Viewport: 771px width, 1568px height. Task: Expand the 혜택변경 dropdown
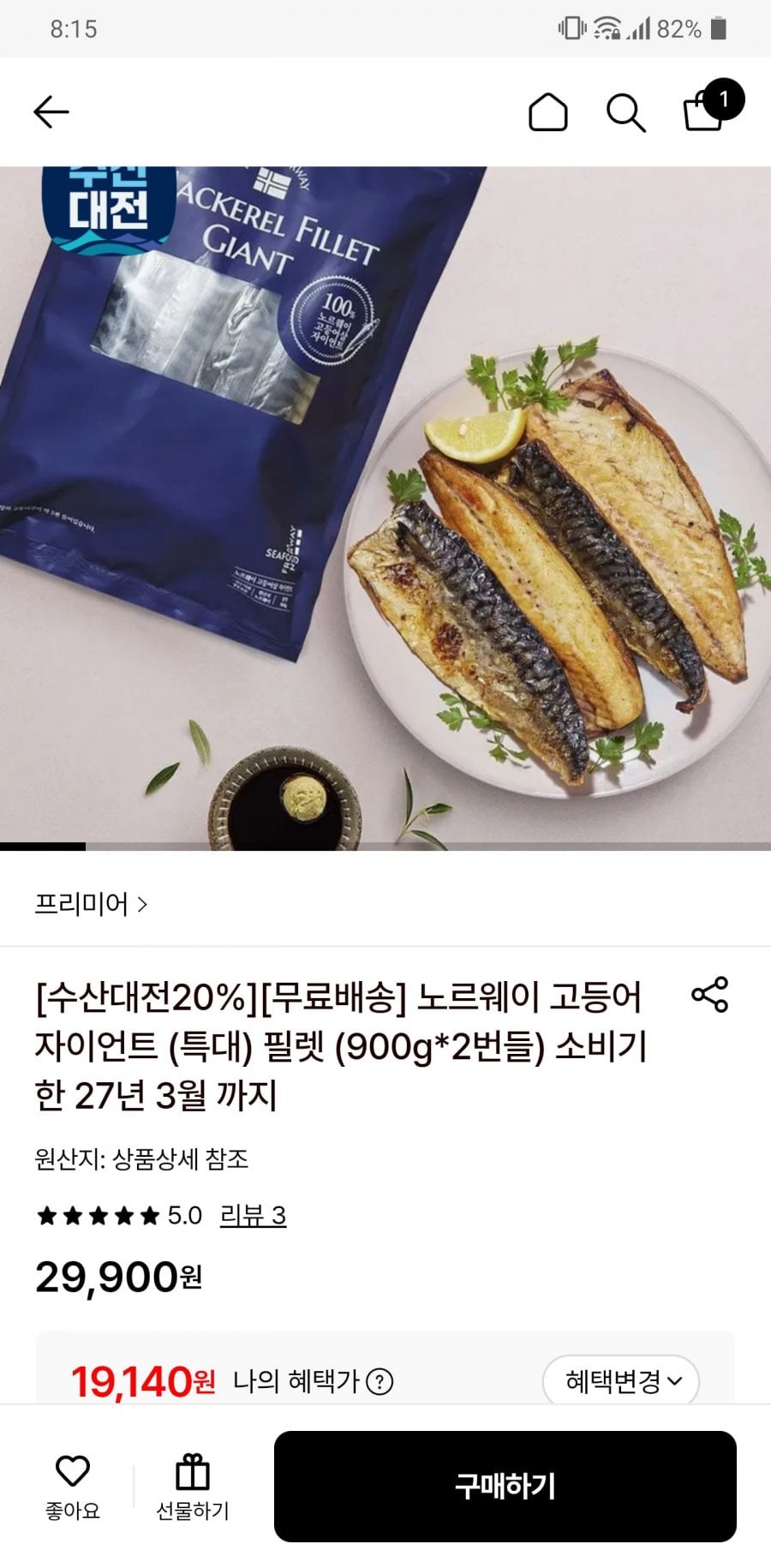click(x=621, y=1381)
